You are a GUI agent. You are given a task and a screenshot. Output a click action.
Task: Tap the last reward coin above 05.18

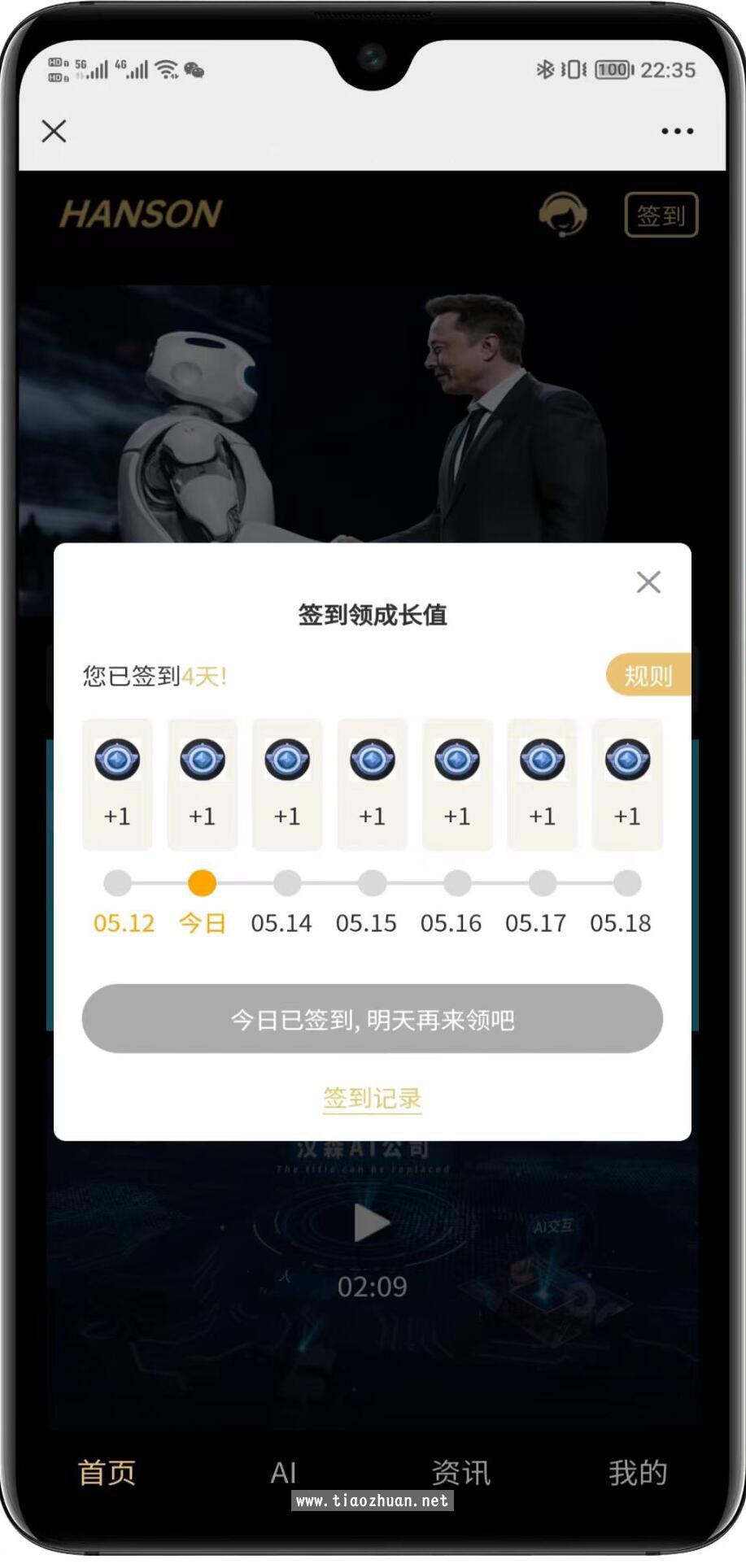[x=626, y=760]
